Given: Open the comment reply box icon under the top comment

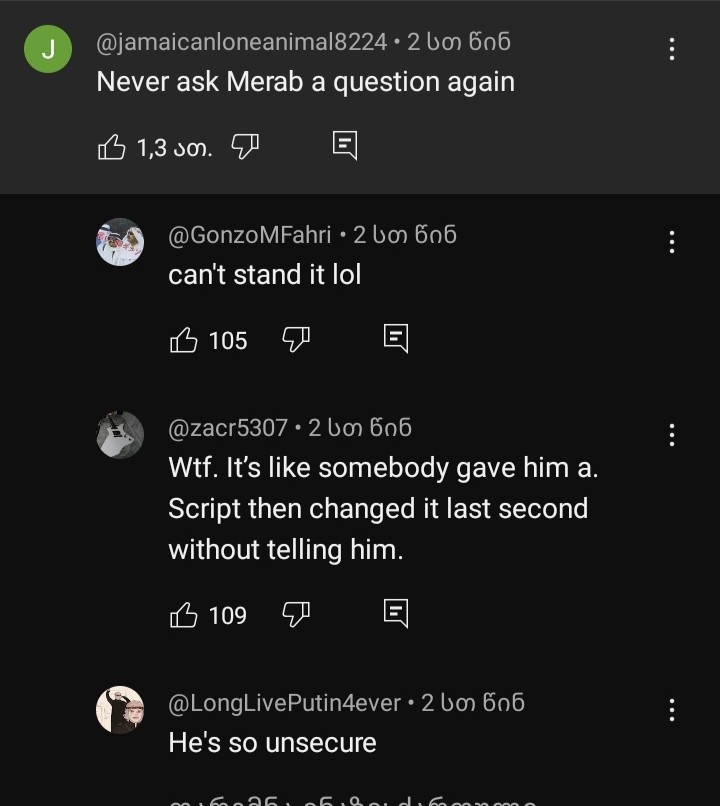Looking at the screenshot, I should click(344, 145).
